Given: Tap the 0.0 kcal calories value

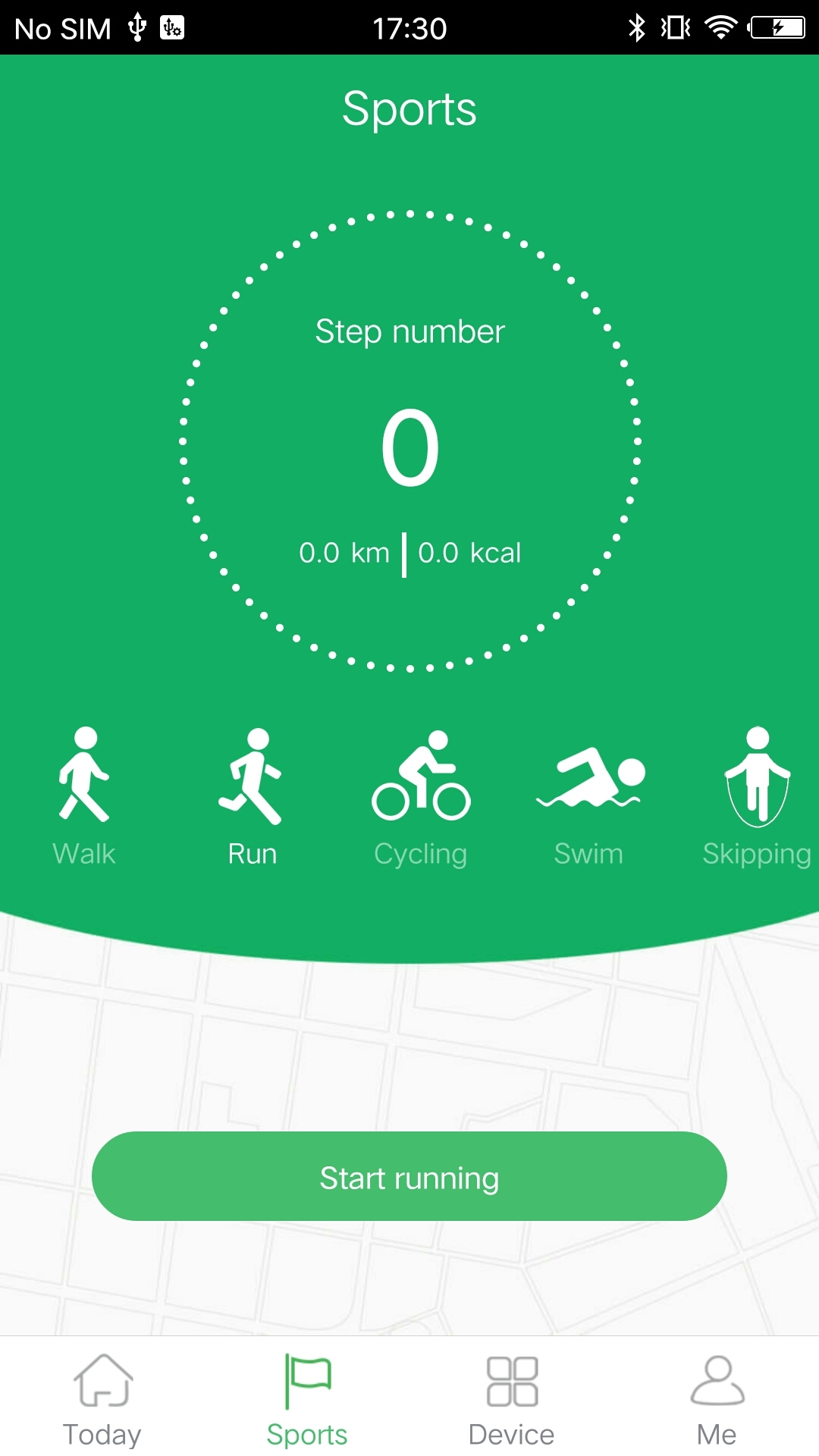Looking at the screenshot, I should (470, 553).
